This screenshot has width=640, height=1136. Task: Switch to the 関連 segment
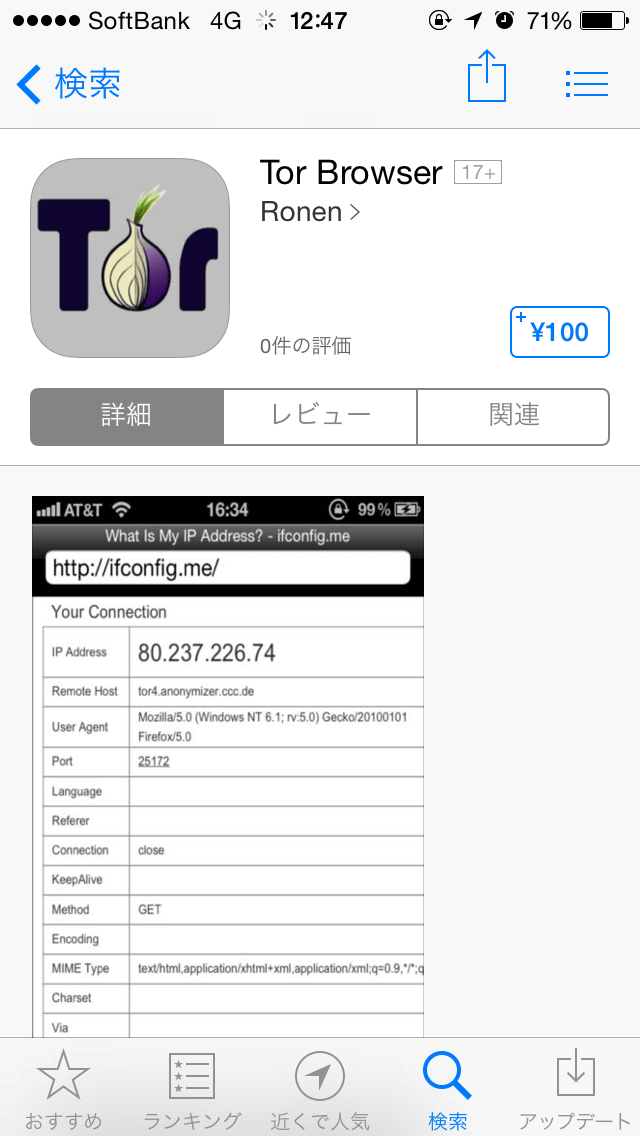513,417
